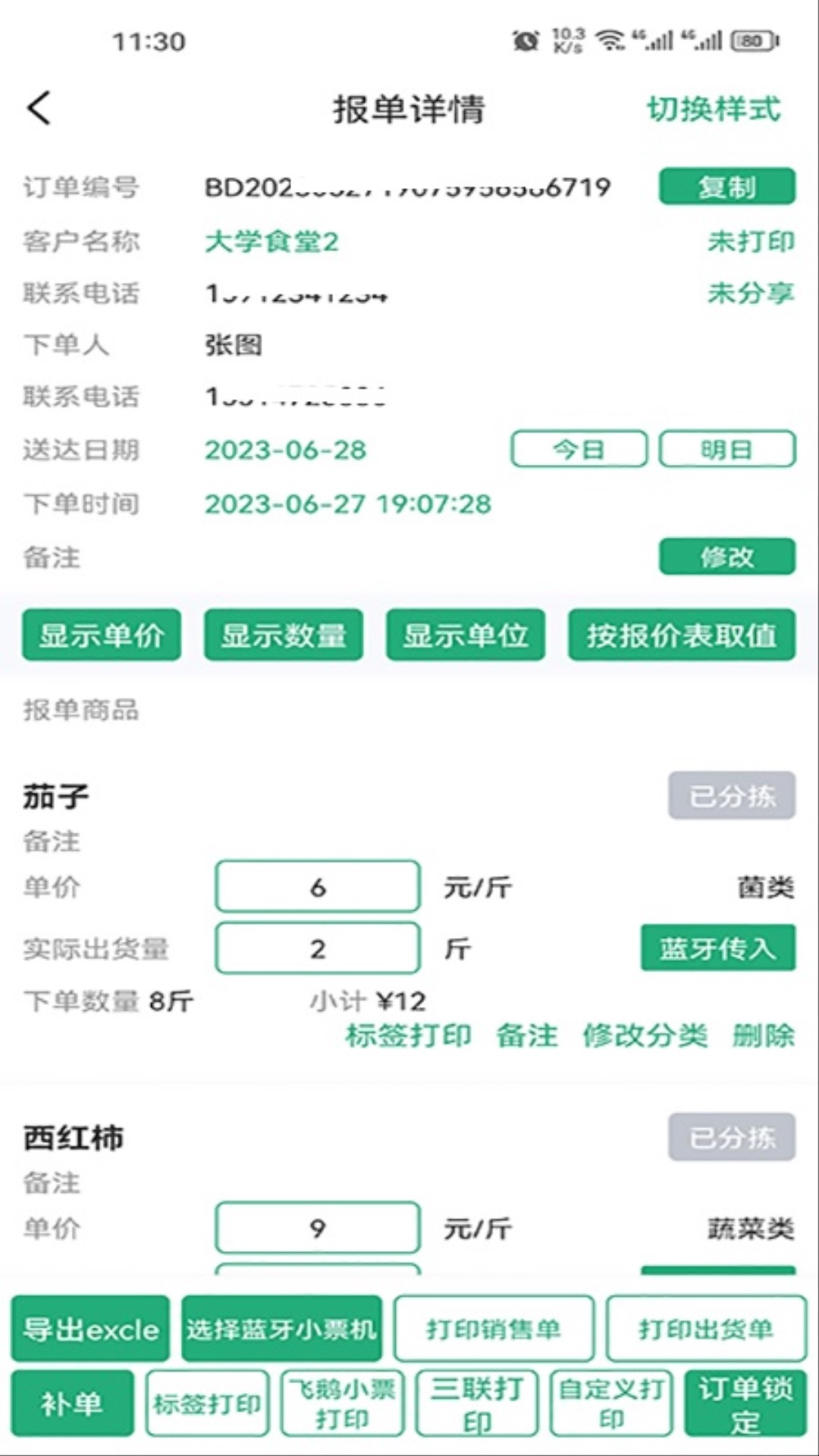
Task: Open 蓝牙传入 for Bluetooth scale input
Action: (x=717, y=948)
